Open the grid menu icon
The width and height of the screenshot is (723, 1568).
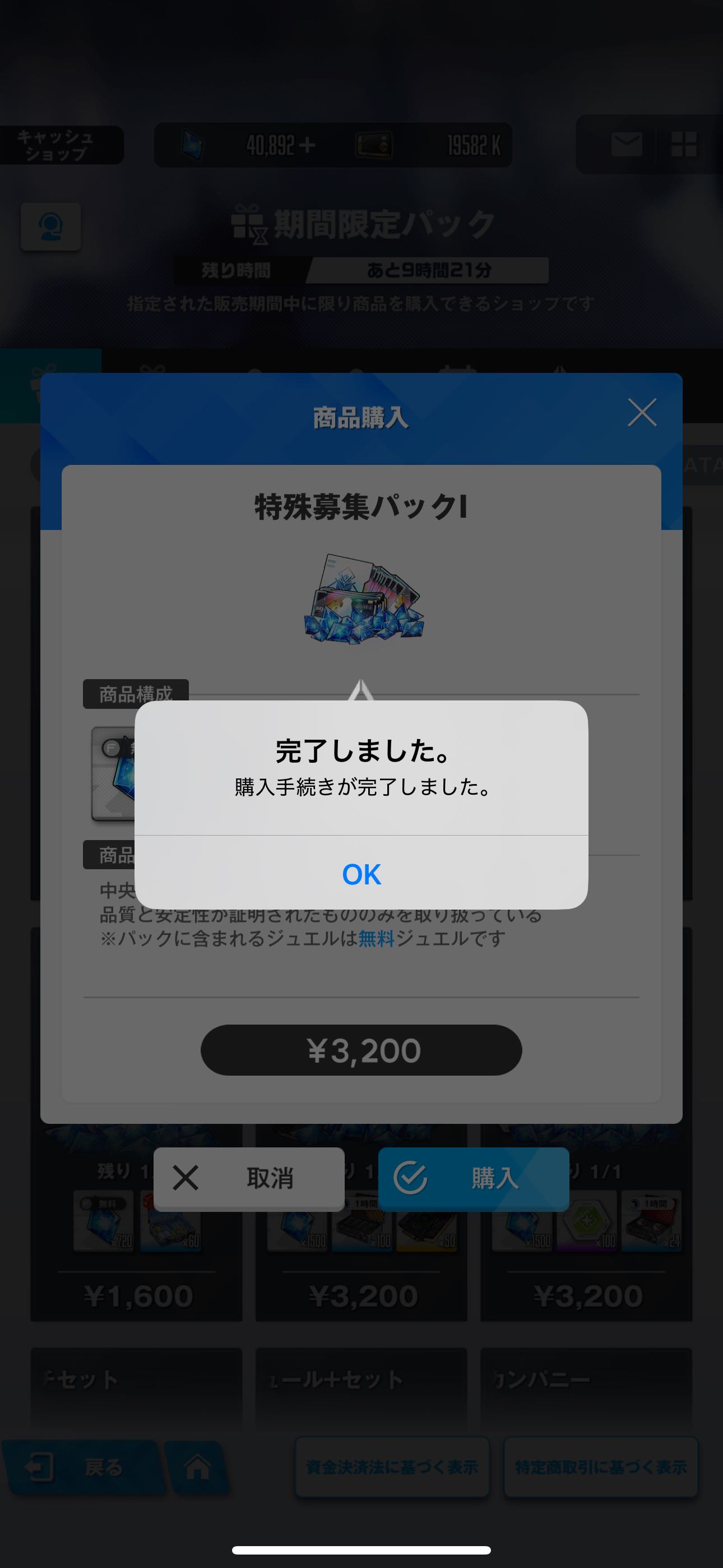pyautogui.click(x=683, y=145)
